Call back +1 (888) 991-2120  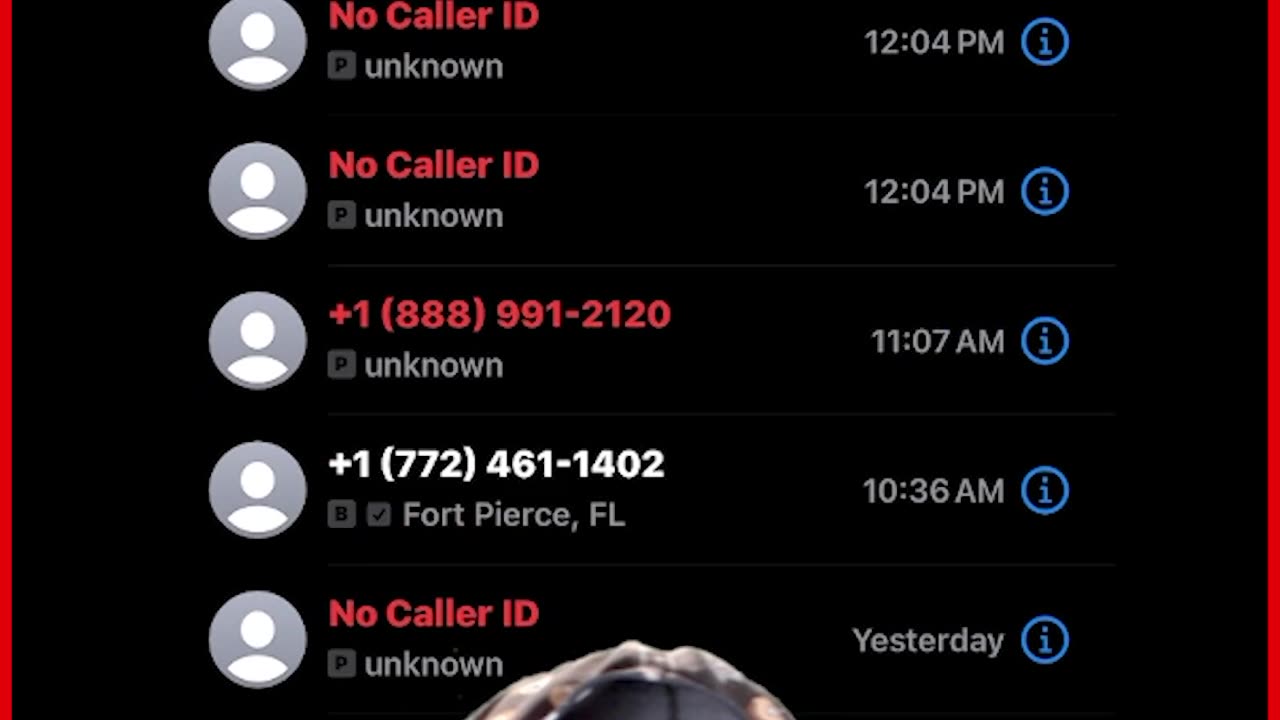point(499,315)
